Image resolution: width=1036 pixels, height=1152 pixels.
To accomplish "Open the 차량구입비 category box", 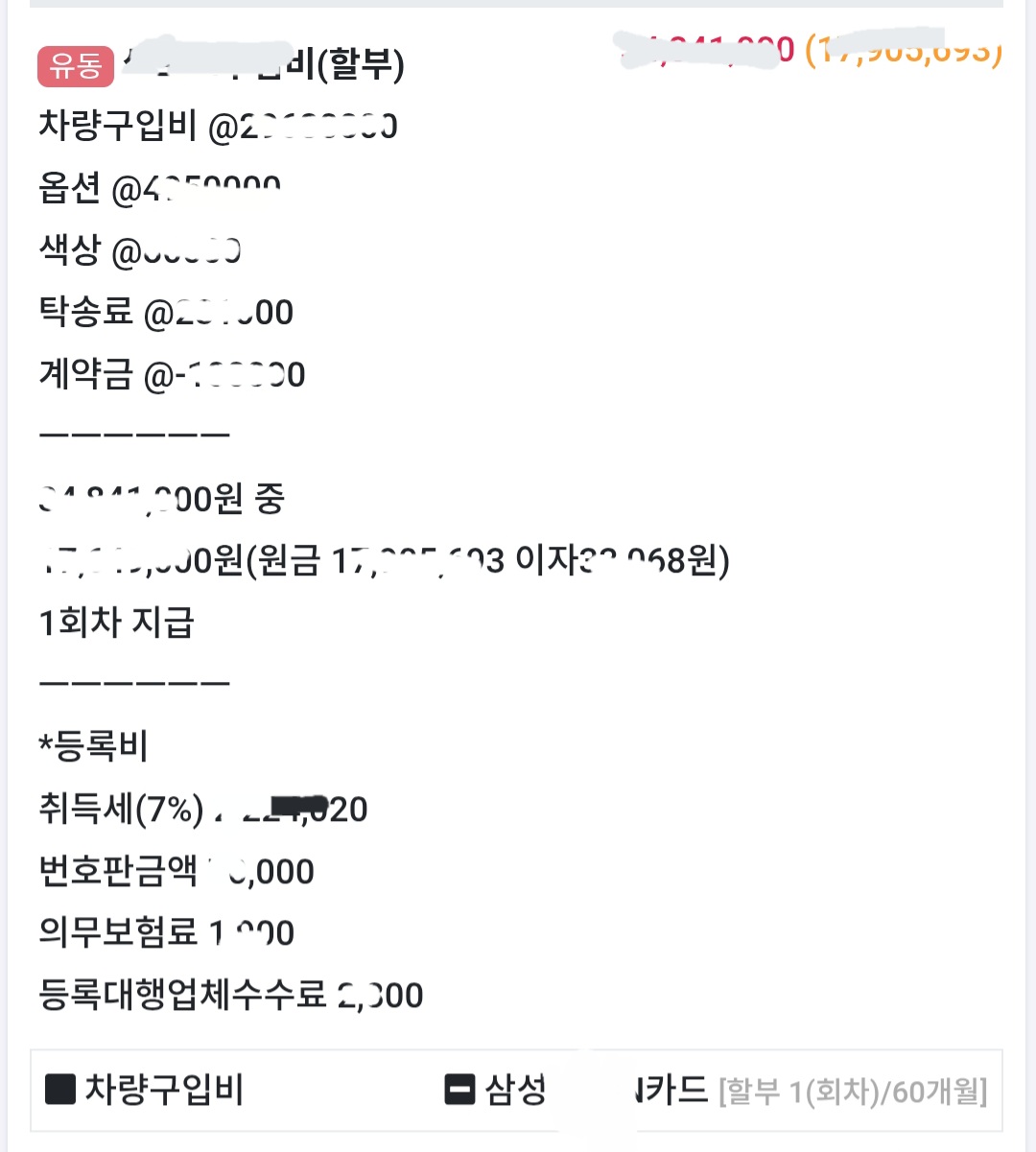I will (x=146, y=1090).
